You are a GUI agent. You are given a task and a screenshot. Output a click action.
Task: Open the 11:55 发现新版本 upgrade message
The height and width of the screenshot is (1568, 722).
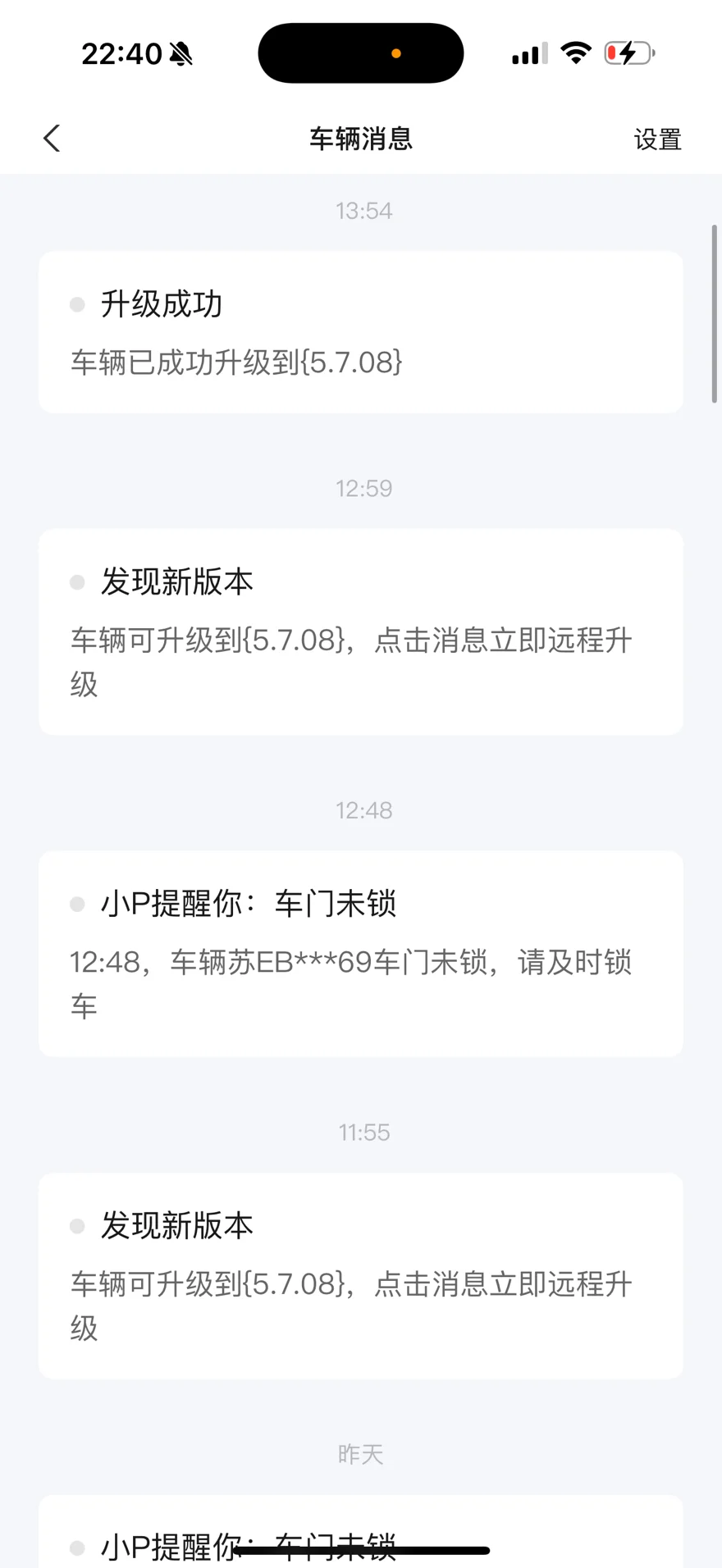tap(361, 1276)
